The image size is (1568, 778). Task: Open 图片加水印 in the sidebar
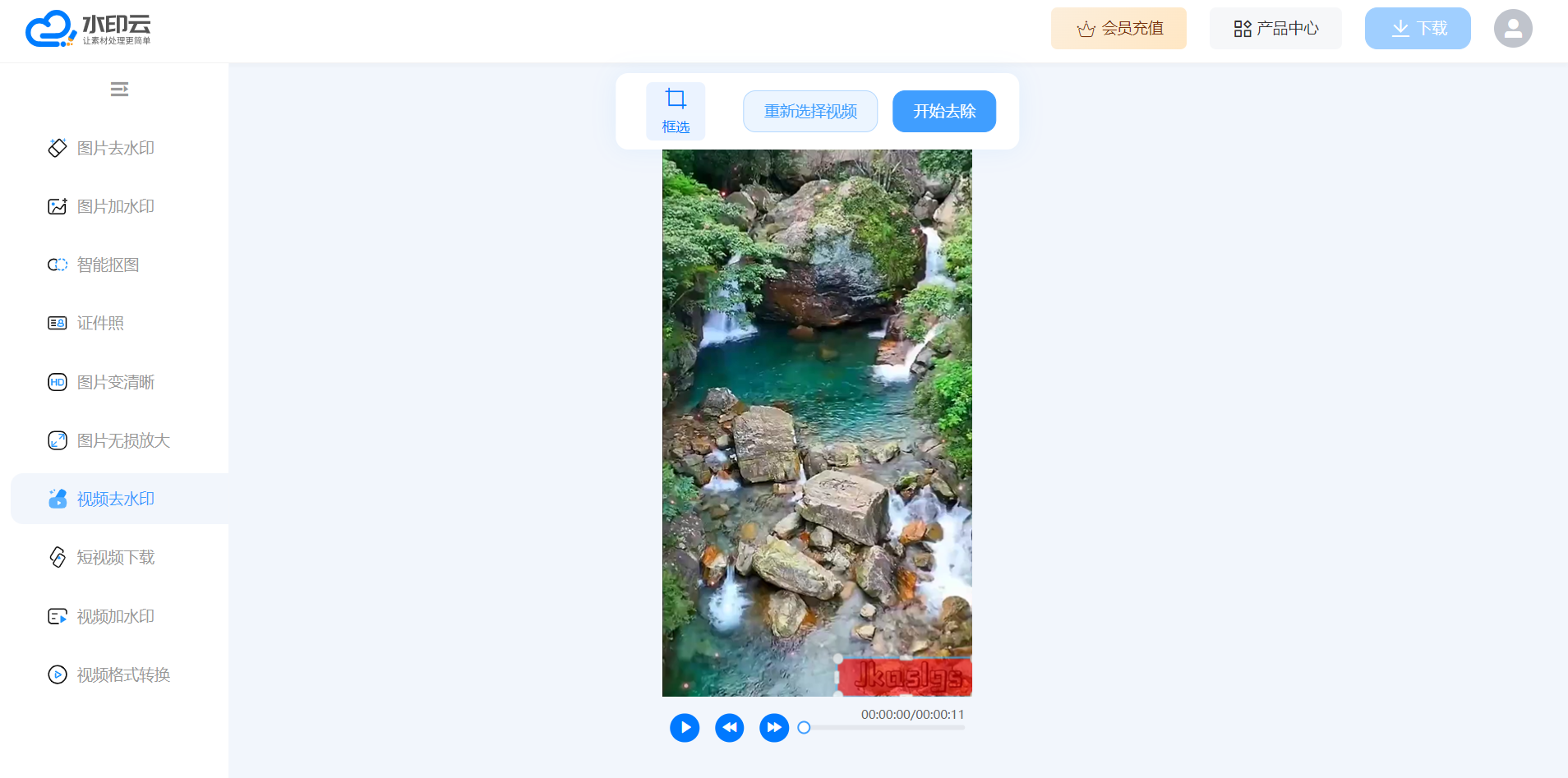(115, 206)
